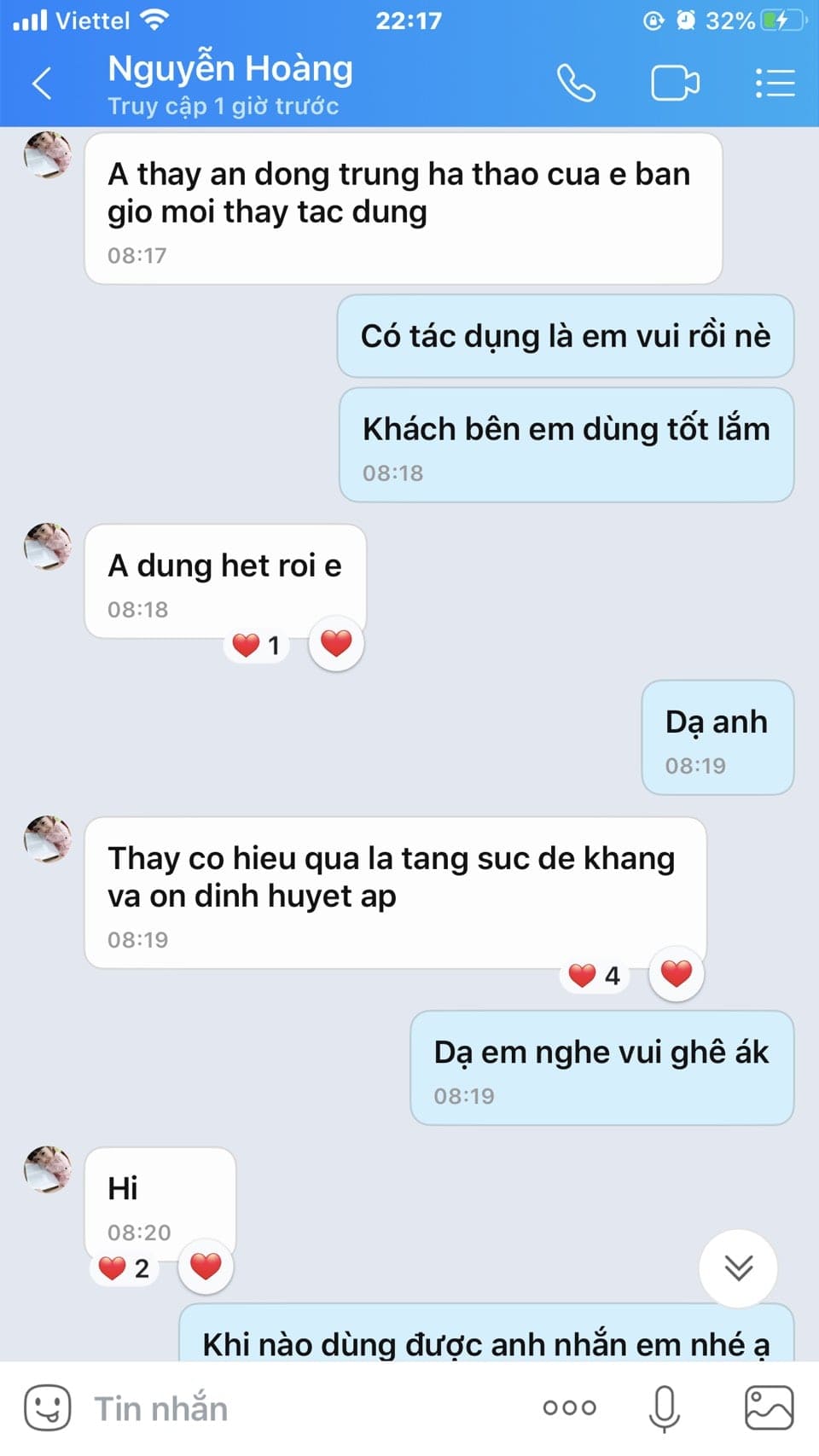The height and width of the screenshot is (1456, 819).
Task: Jump to the latest message
Action: point(738,1267)
